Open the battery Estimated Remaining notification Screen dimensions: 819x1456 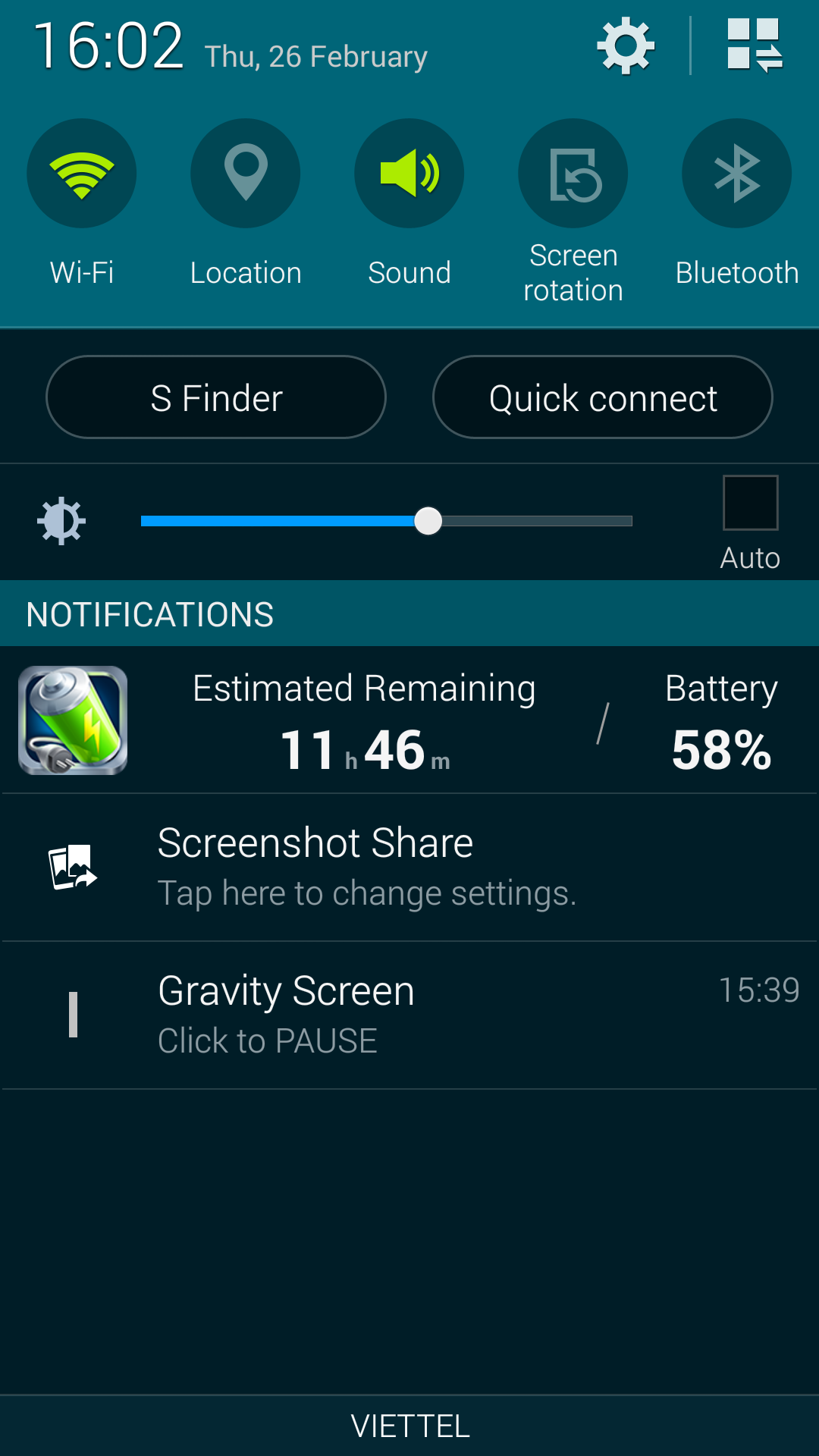click(x=409, y=720)
